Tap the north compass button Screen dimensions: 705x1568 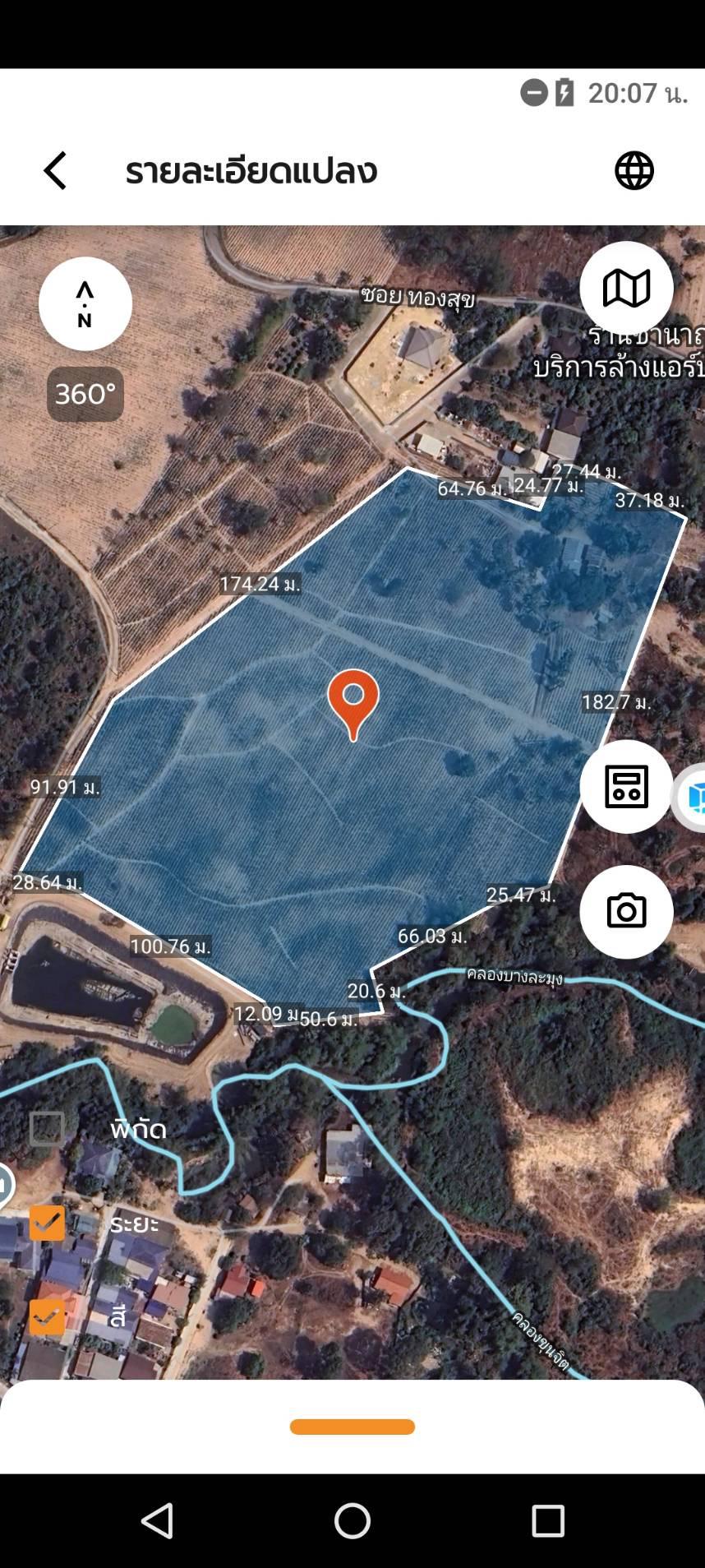(x=85, y=303)
